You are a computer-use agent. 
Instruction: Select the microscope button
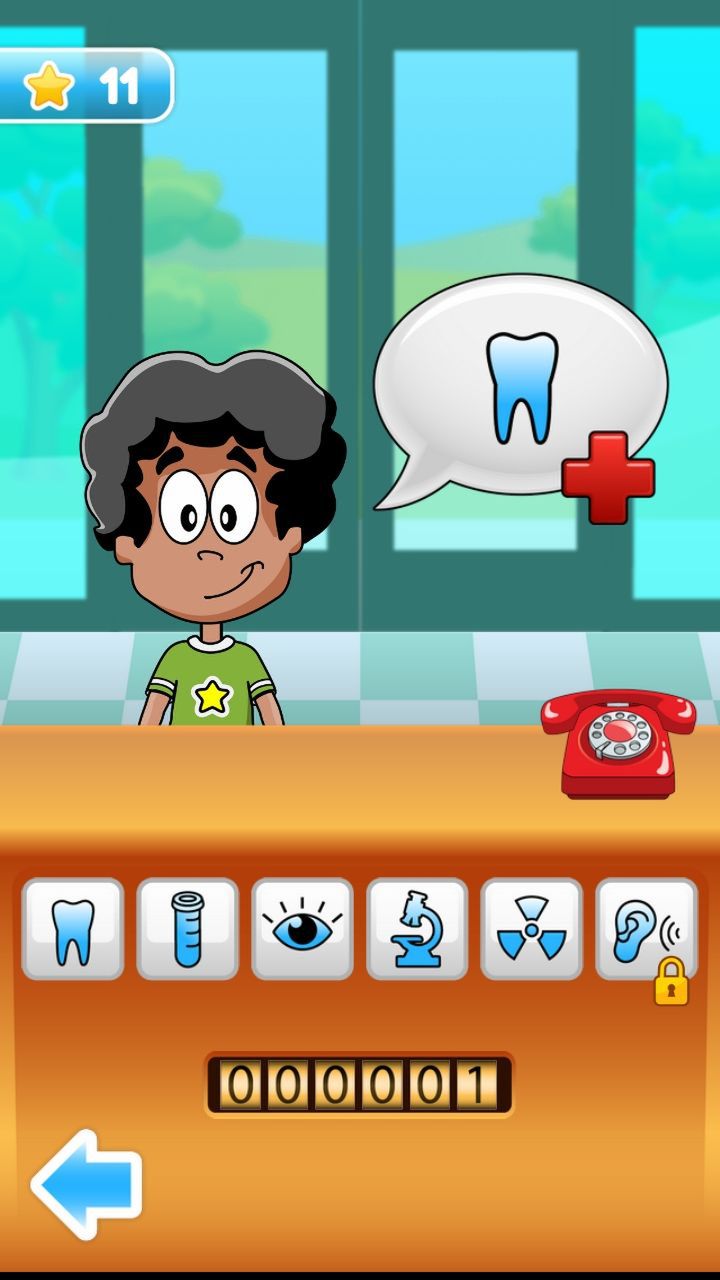[417, 929]
